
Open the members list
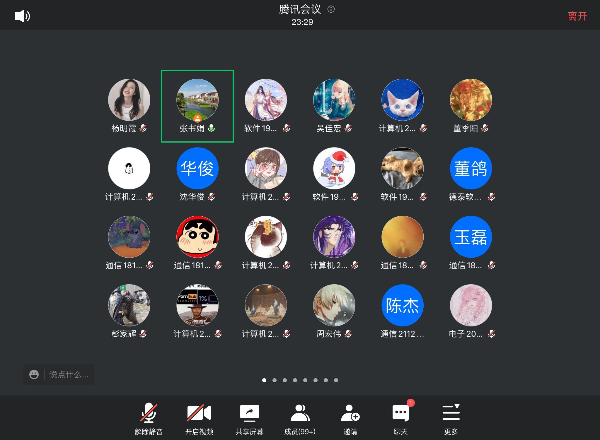(x=300, y=417)
